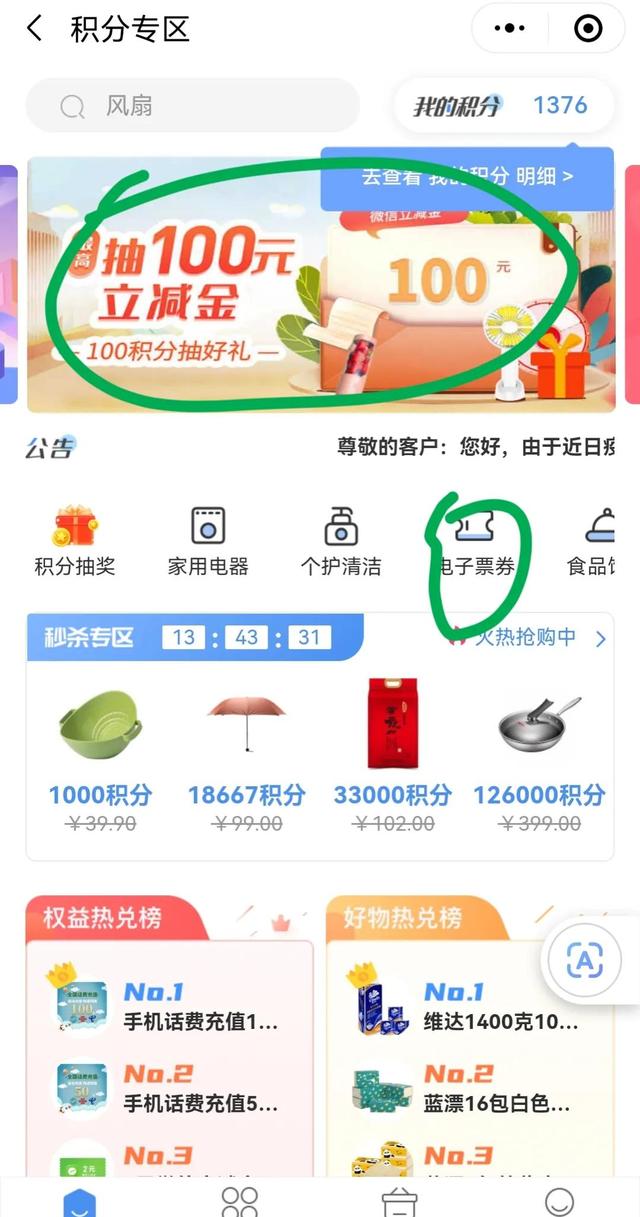
Task: Open No.1 维达1400克 in 好物热兑榜
Action: (x=468, y=1006)
